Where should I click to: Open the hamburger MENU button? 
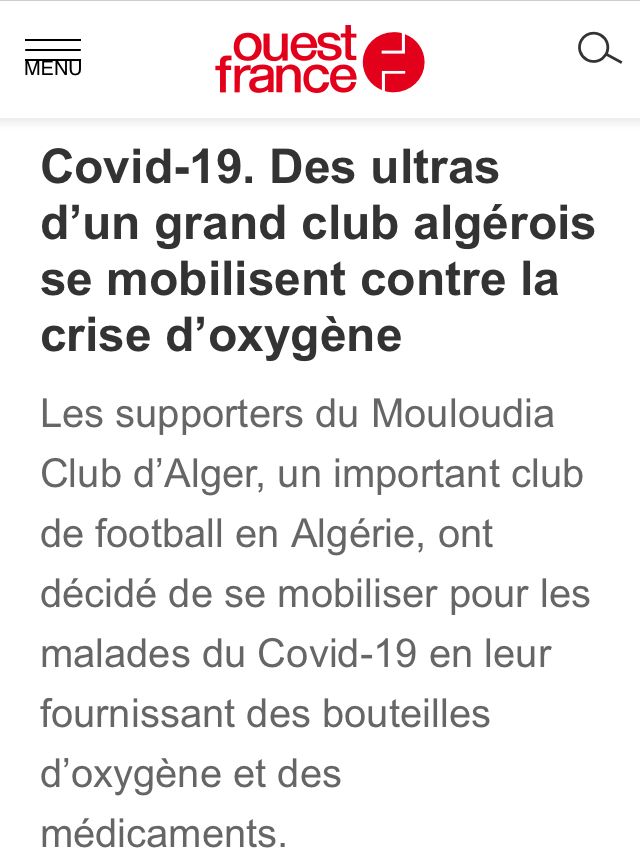click(x=53, y=58)
